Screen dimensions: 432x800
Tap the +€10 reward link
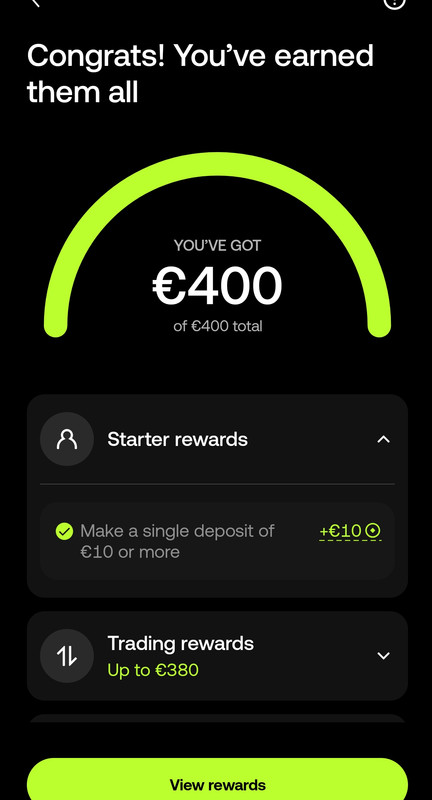click(350, 531)
